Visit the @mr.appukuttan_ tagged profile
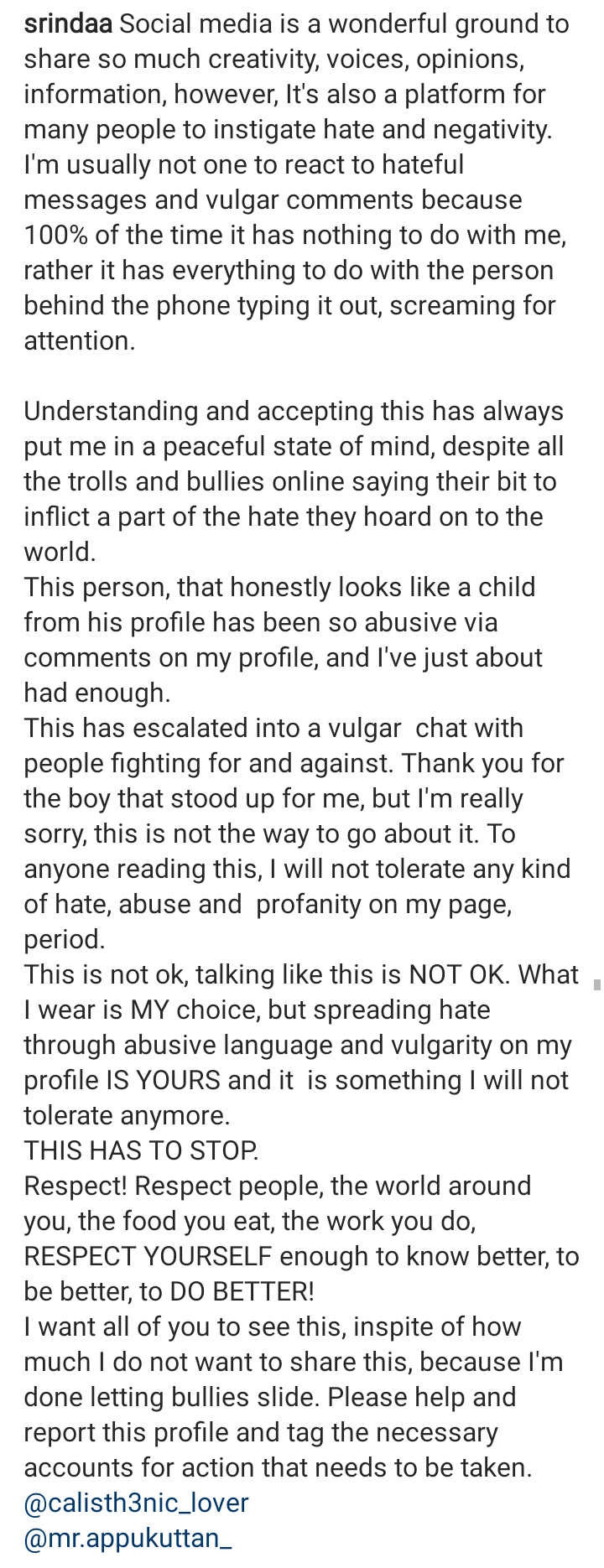604x1568 pixels. point(128,1538)
